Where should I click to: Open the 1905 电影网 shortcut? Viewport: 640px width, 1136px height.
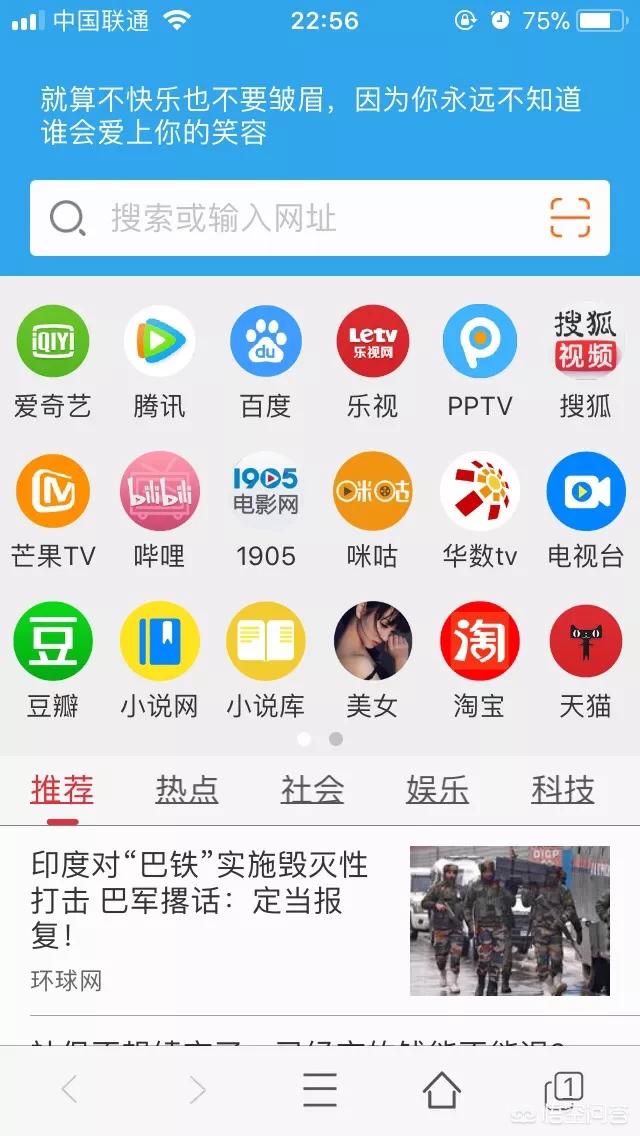pyautogui.click(x=266, y=491)
